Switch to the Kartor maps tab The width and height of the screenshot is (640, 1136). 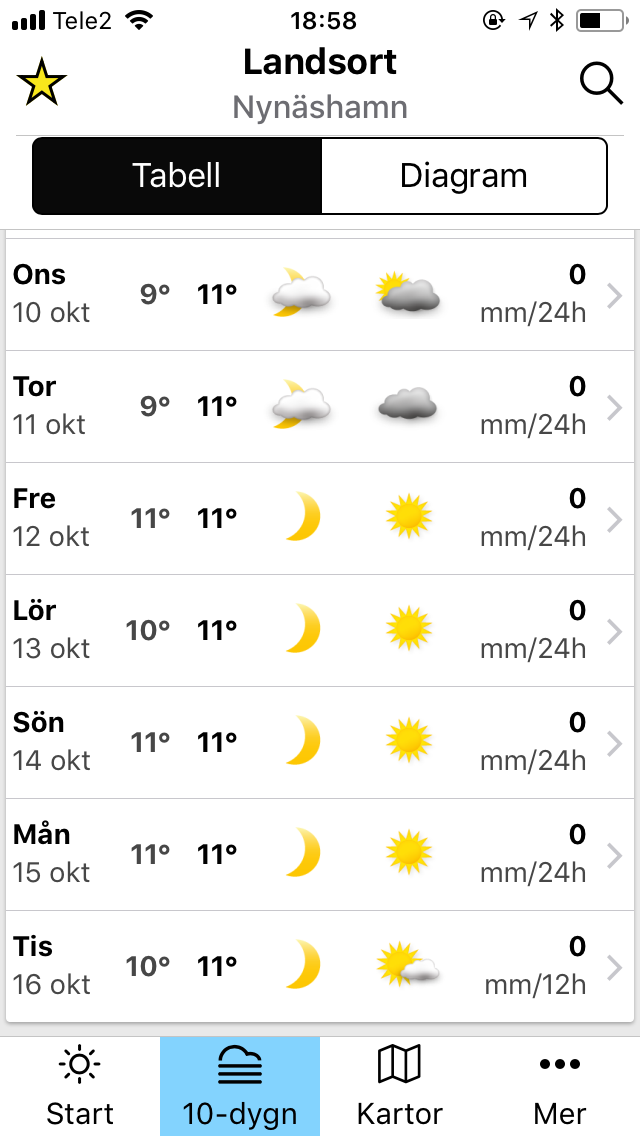(x=400, y=1087)
